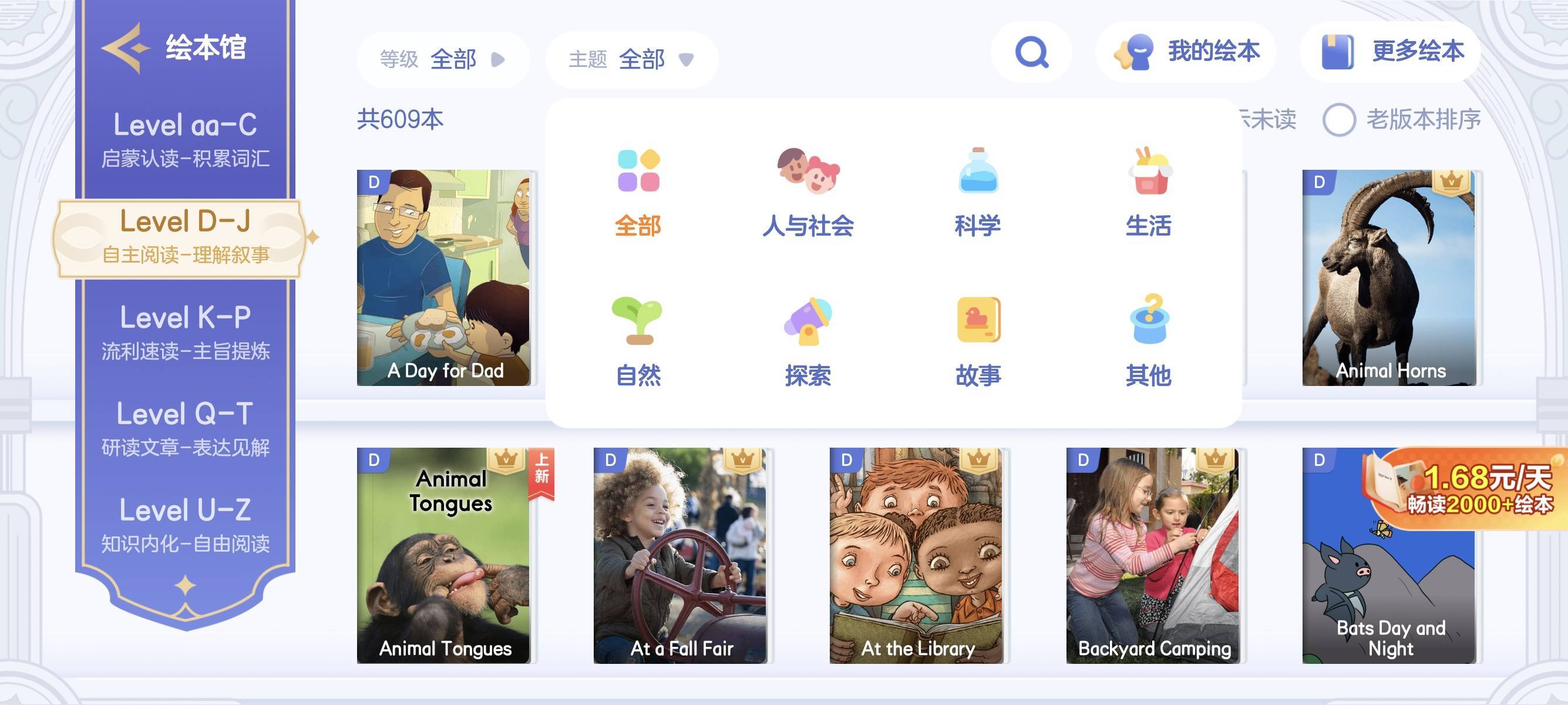
Task: Open 更多绘本
Action: [x=1391, y=52]
